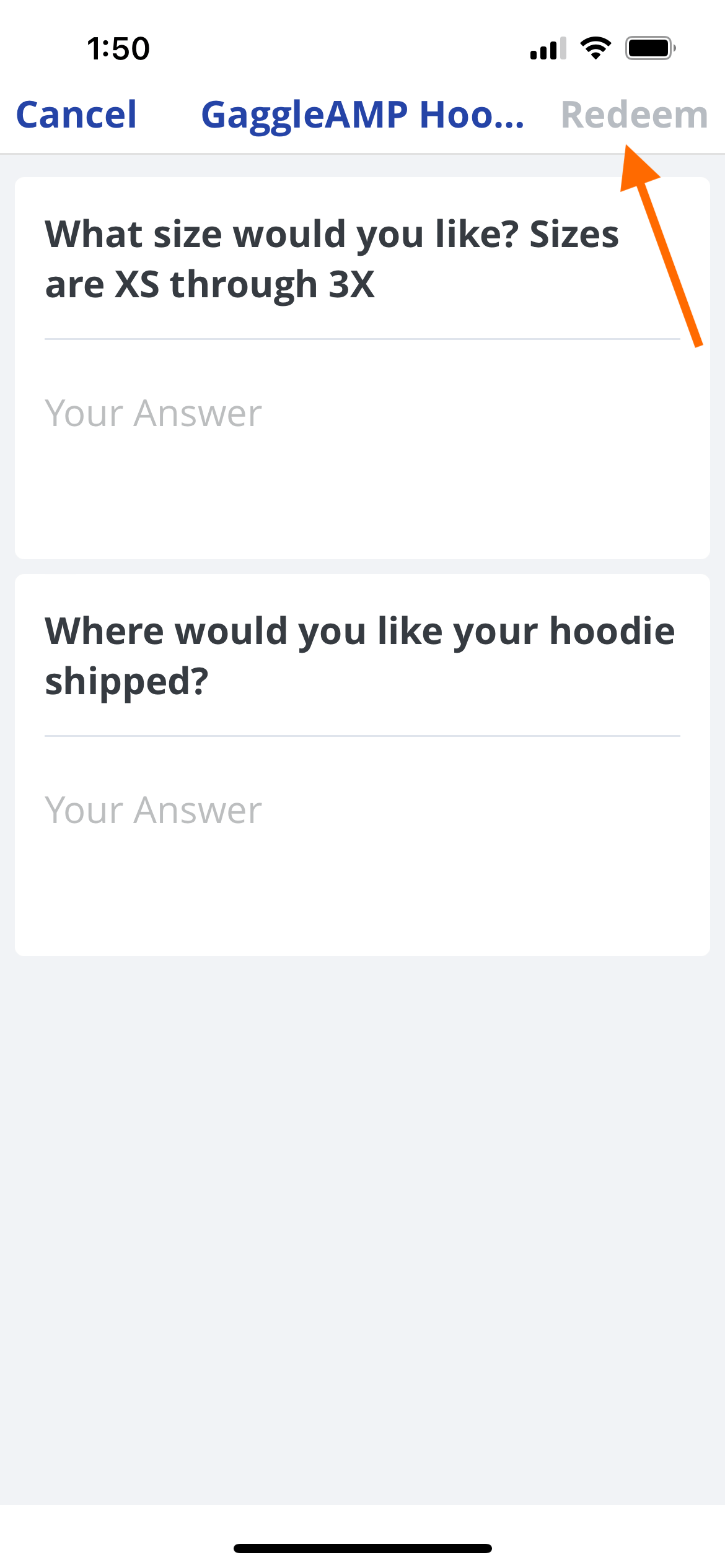The image size is (725, 1568).
Task: Tap Redeem to submit the order
Action: 634,115
